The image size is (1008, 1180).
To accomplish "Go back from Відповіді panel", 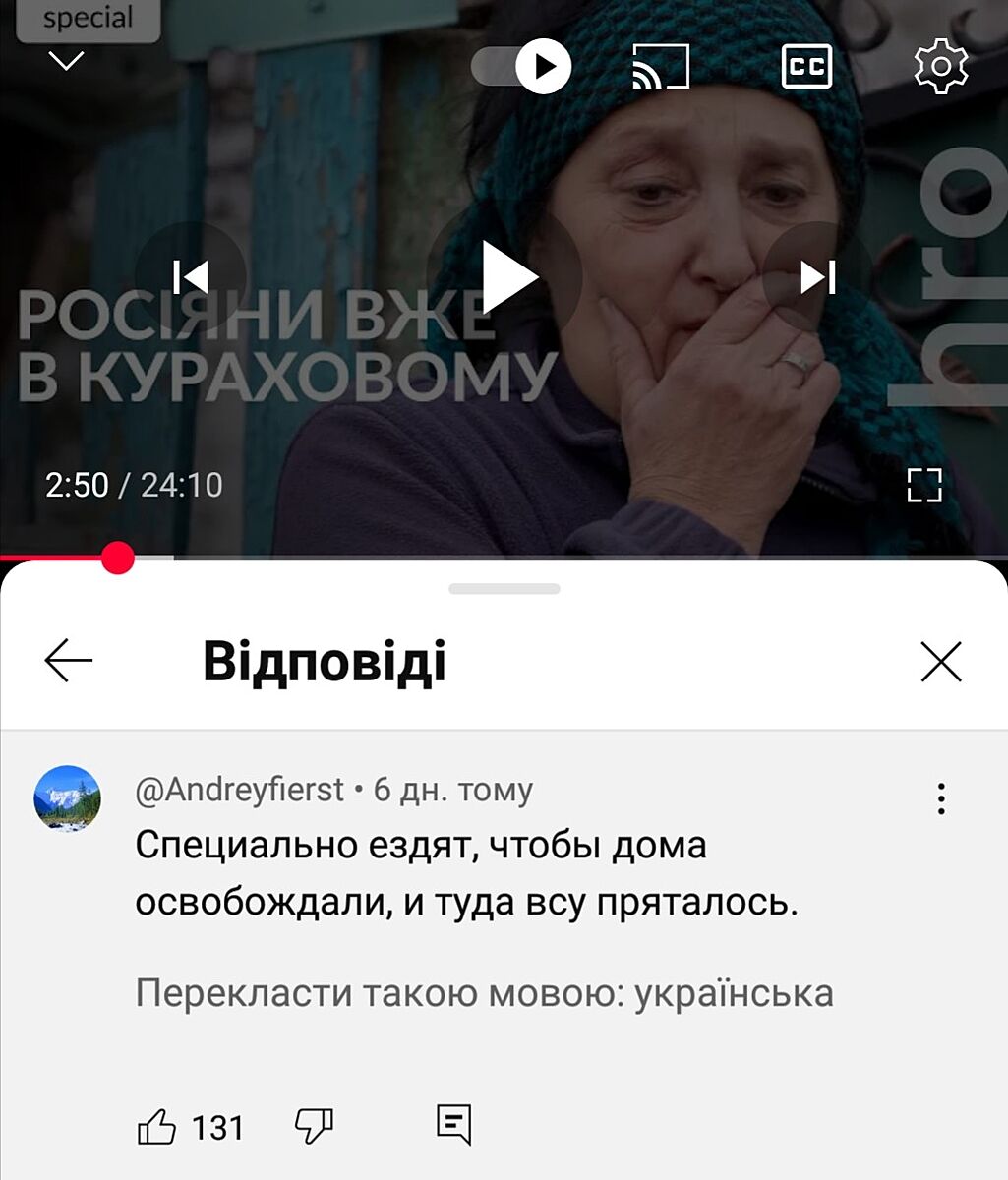I will click(69, 661).
